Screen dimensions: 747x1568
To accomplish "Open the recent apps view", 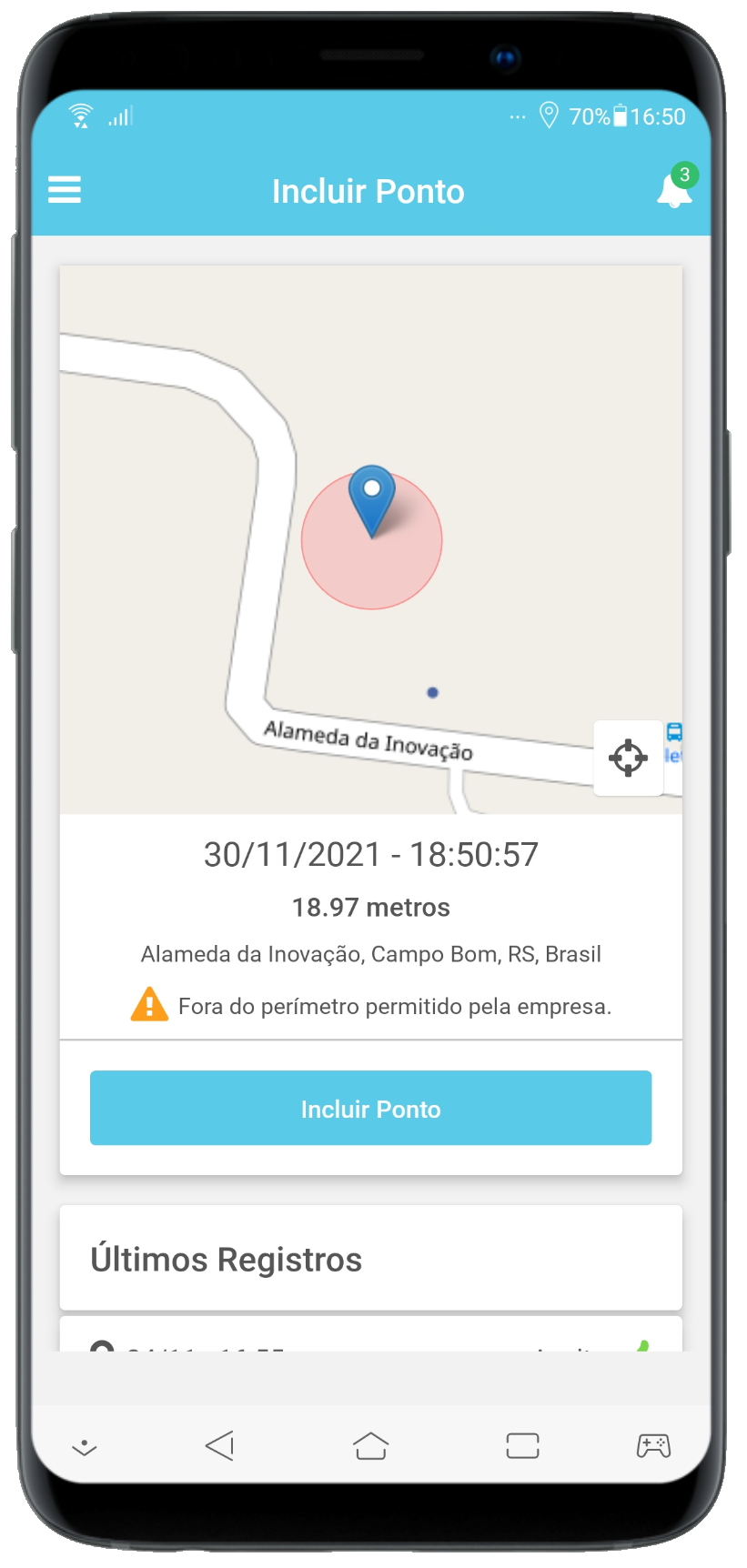I will tap(522, 1445).
